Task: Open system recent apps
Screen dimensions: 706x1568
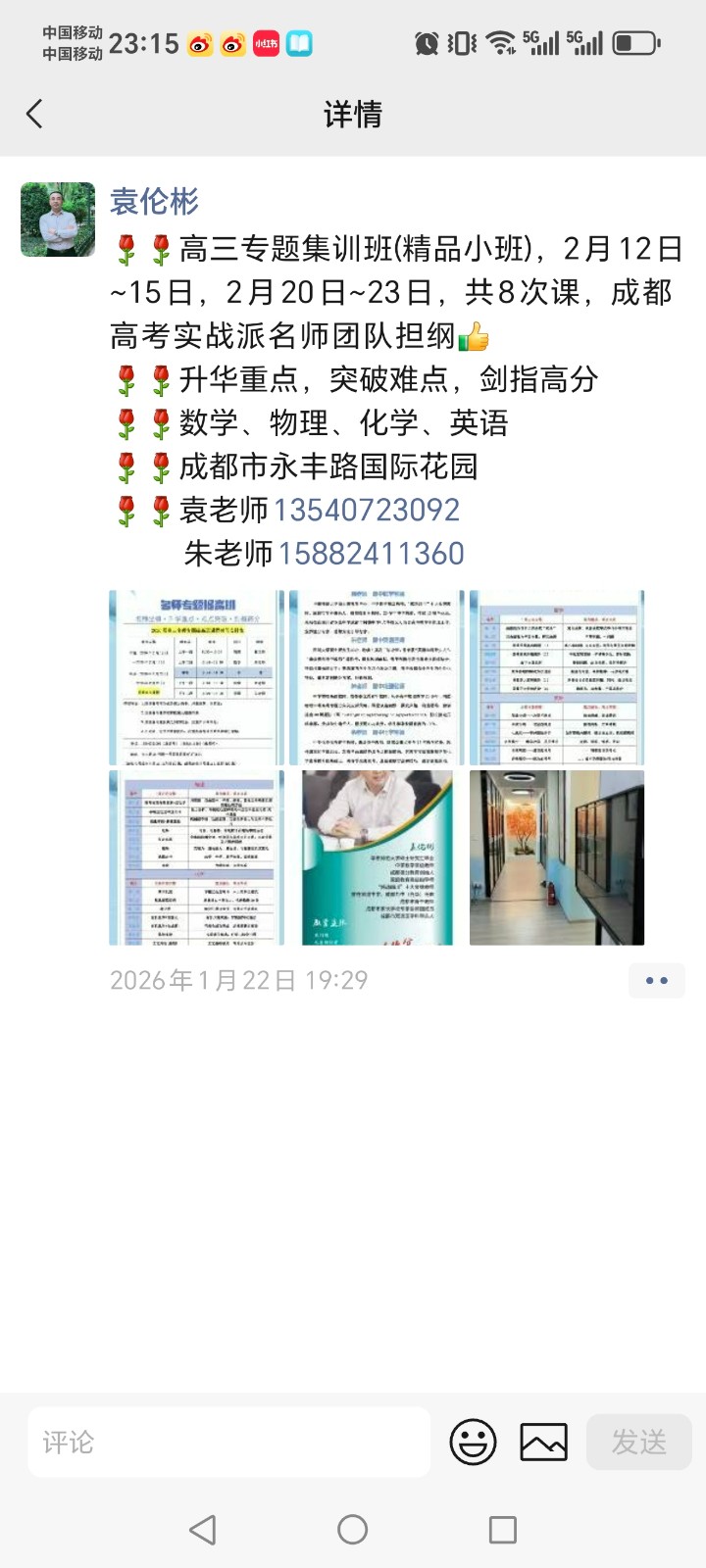Action: tap(502, 1530)
